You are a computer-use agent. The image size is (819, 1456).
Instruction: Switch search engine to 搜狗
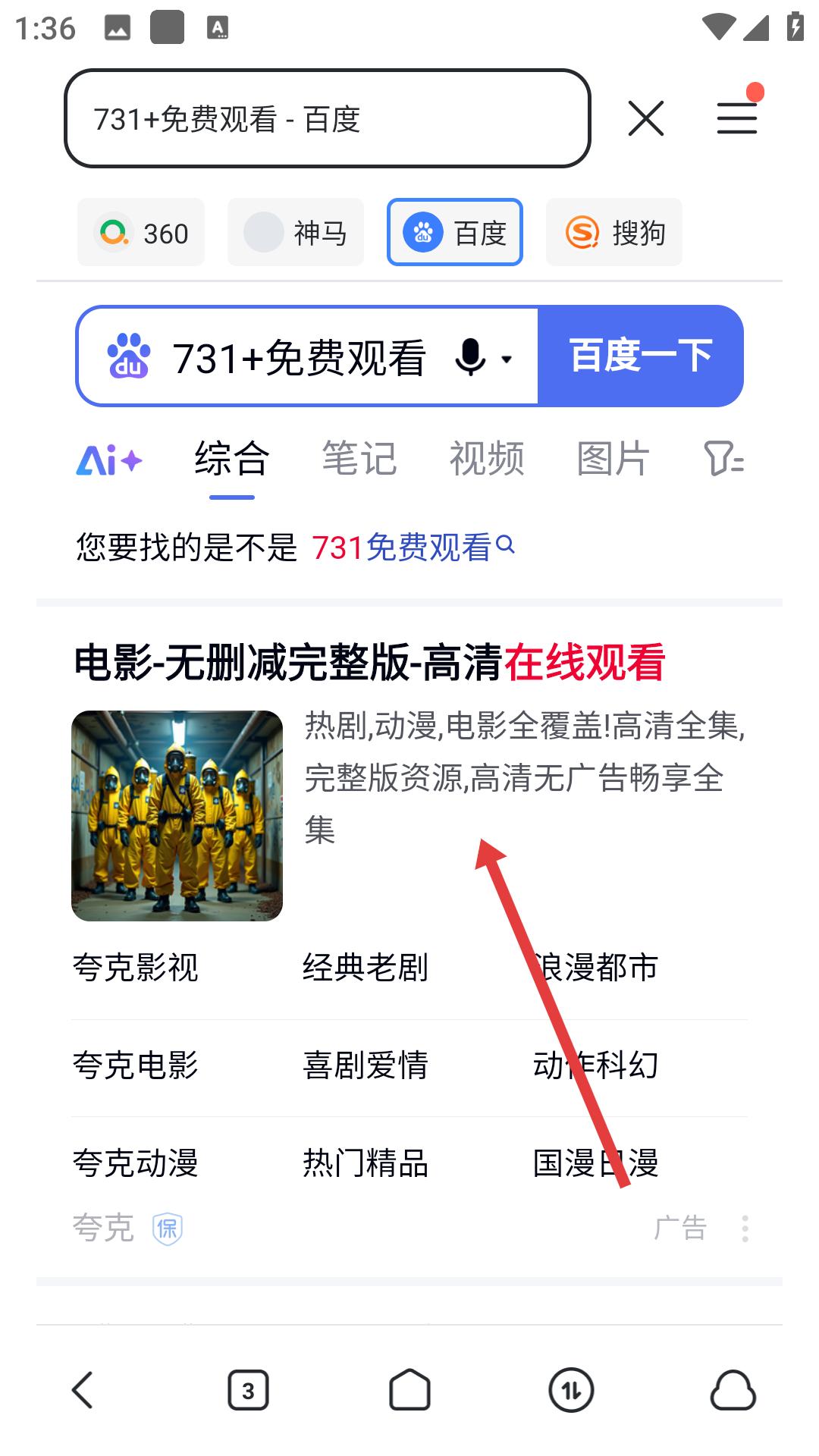[614, 233]
